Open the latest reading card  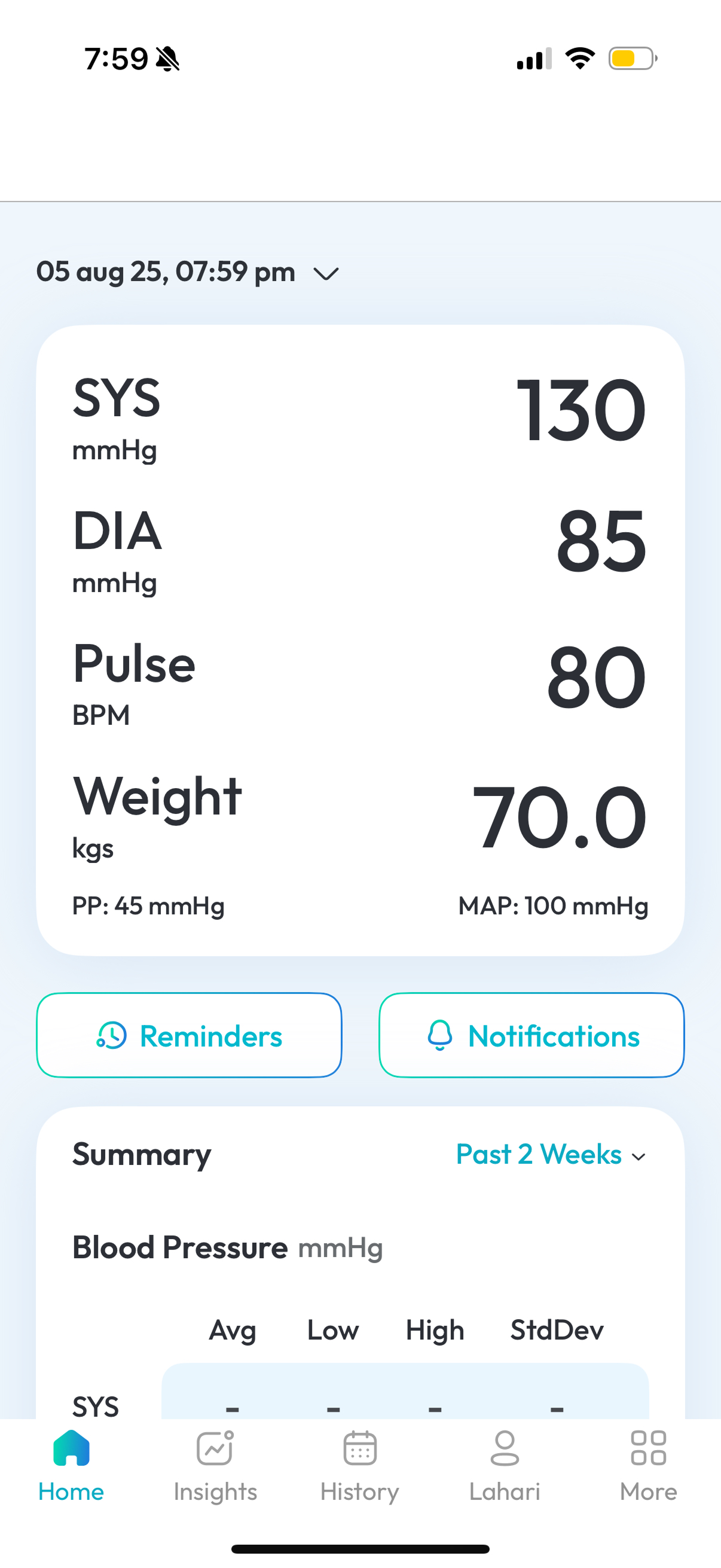(x=360, y=639)
